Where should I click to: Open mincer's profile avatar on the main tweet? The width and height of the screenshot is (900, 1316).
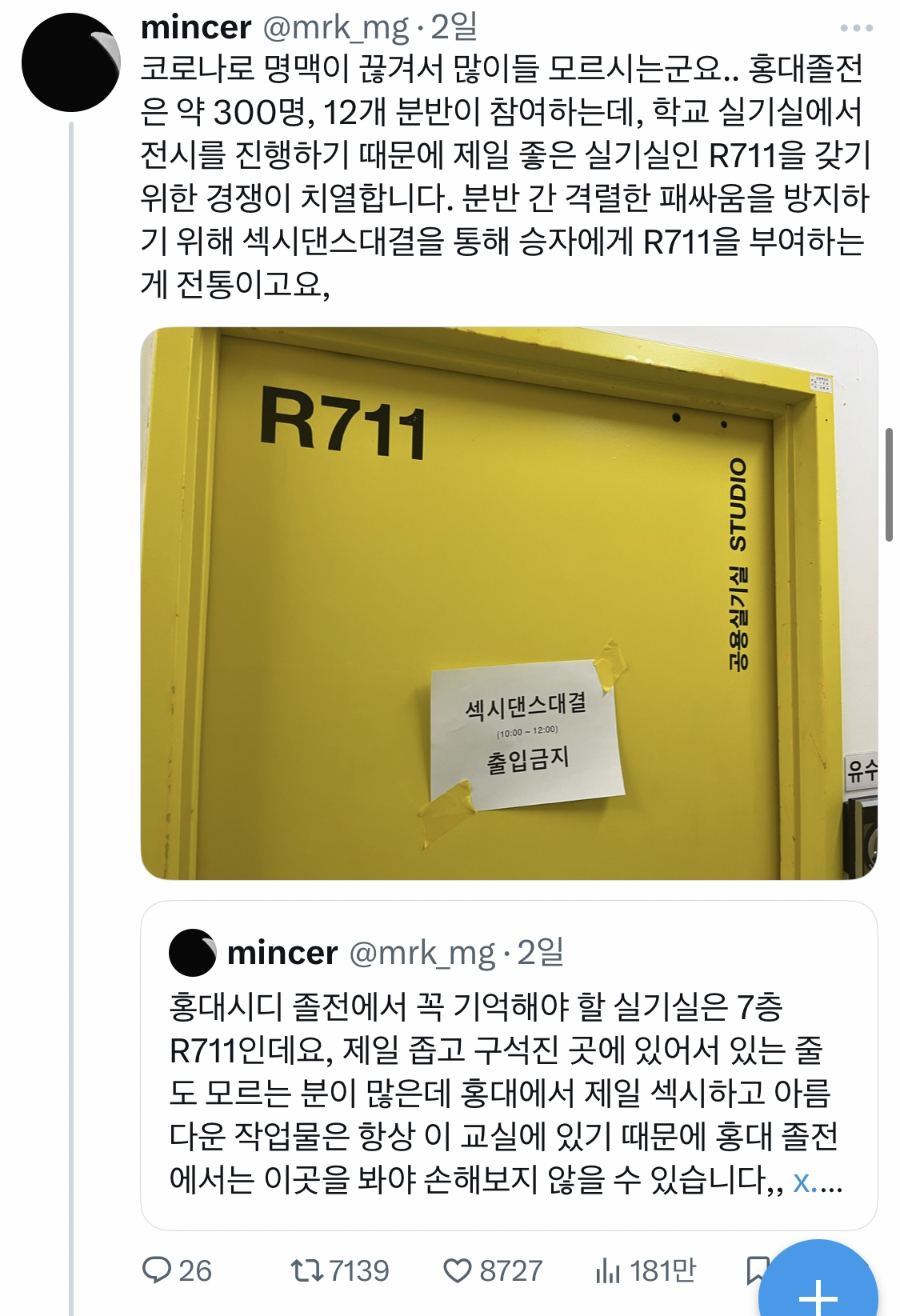coord(70,62)
